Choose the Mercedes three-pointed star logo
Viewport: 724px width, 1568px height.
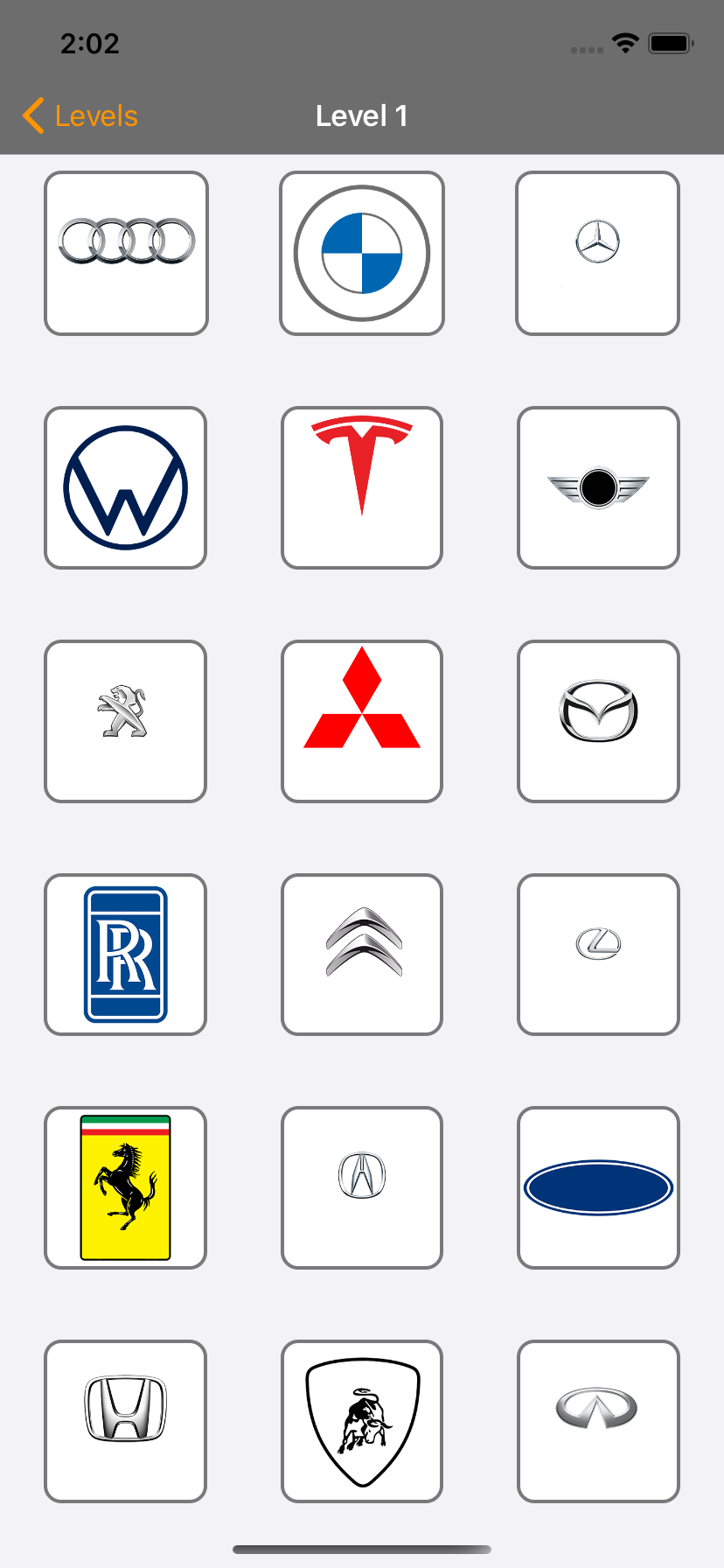[x=597, y=253]
